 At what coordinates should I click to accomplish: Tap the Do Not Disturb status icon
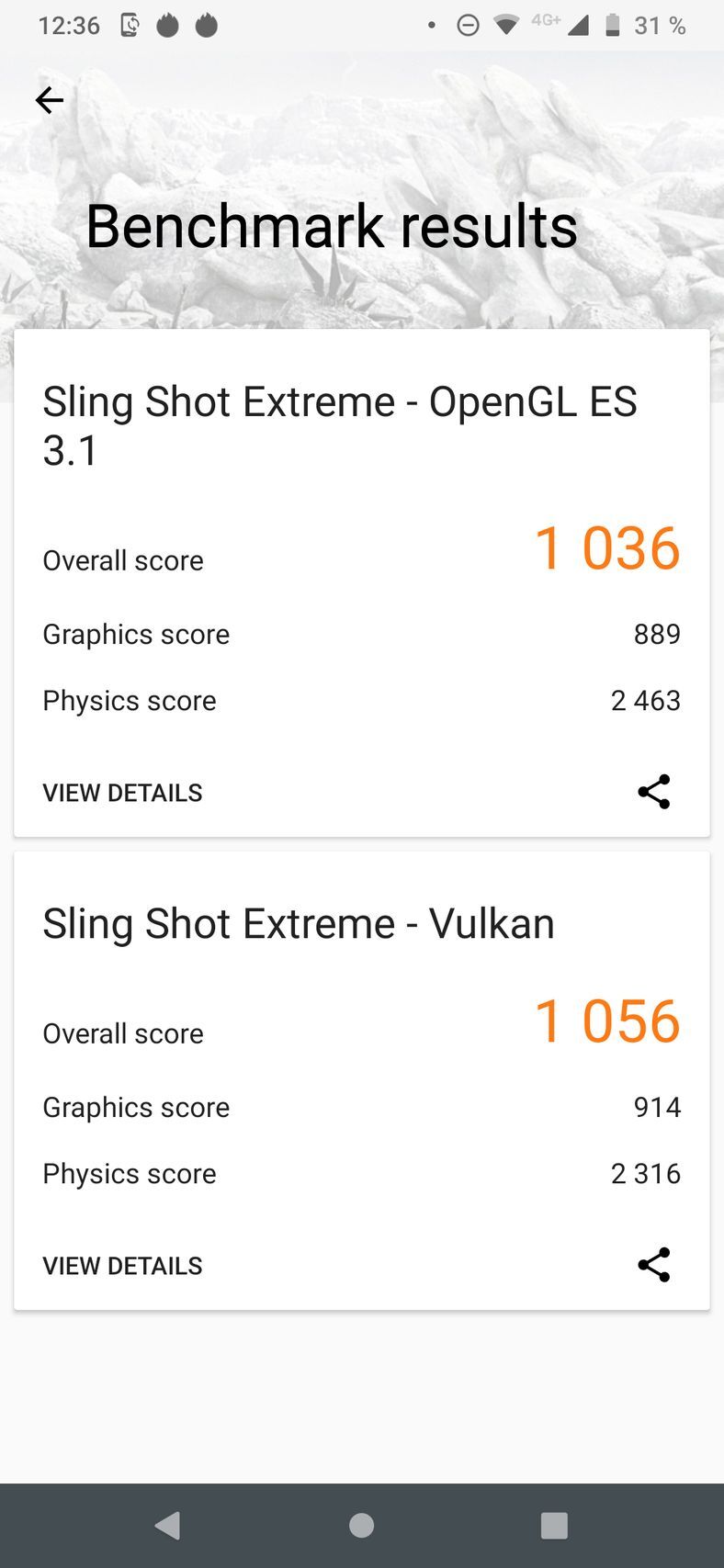tap(467, 25)
